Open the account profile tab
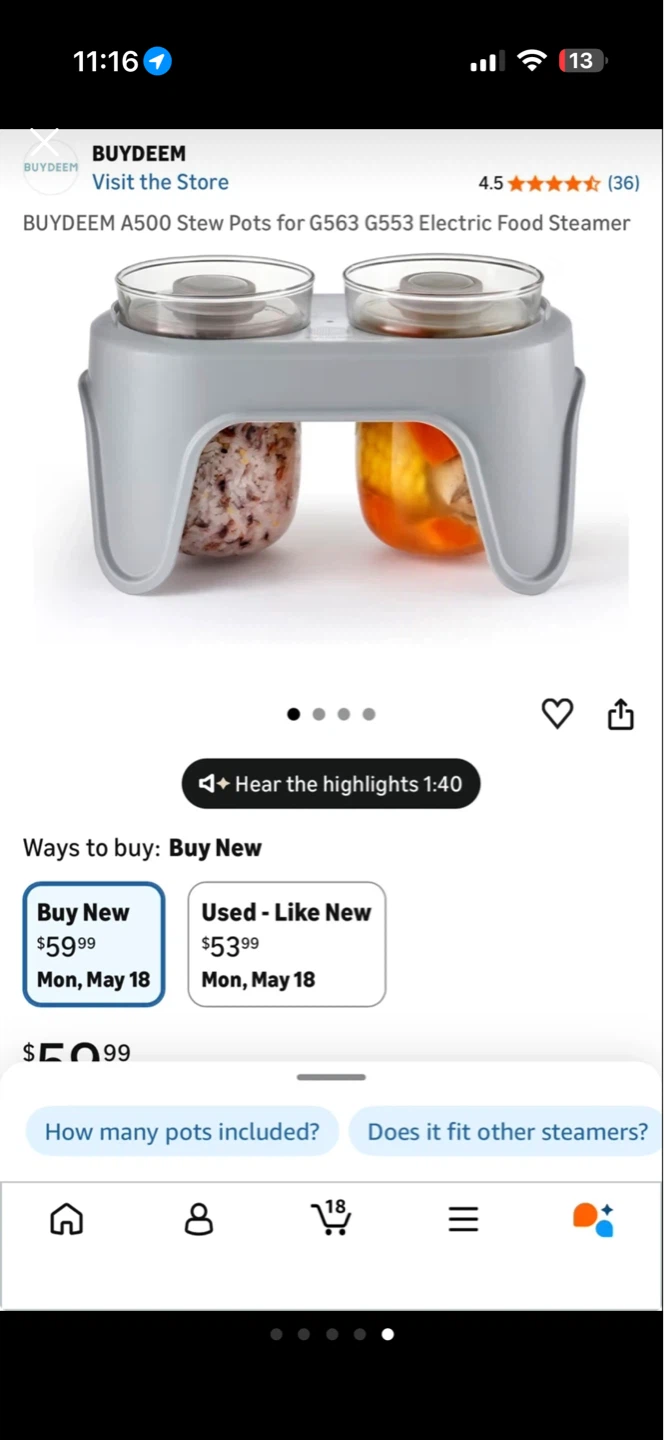 (x=199, y=1219)
